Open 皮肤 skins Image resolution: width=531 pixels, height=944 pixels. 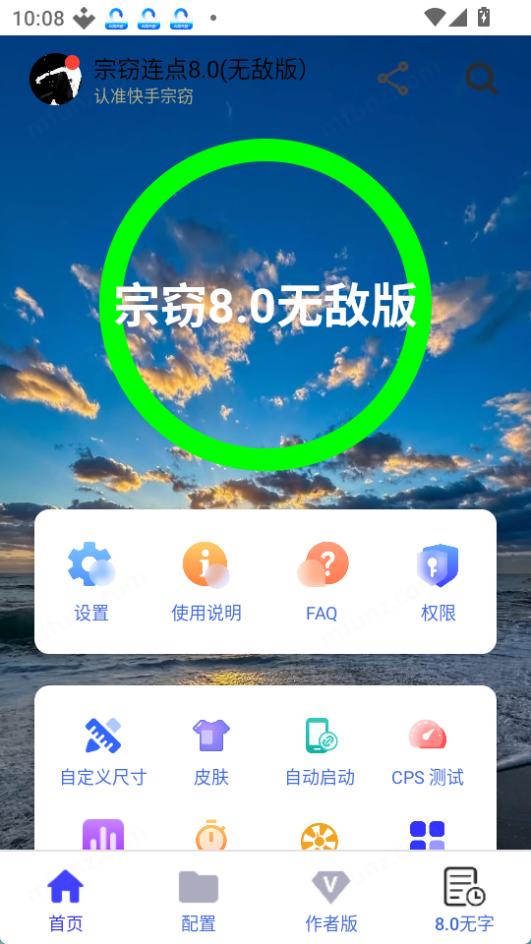211,752
